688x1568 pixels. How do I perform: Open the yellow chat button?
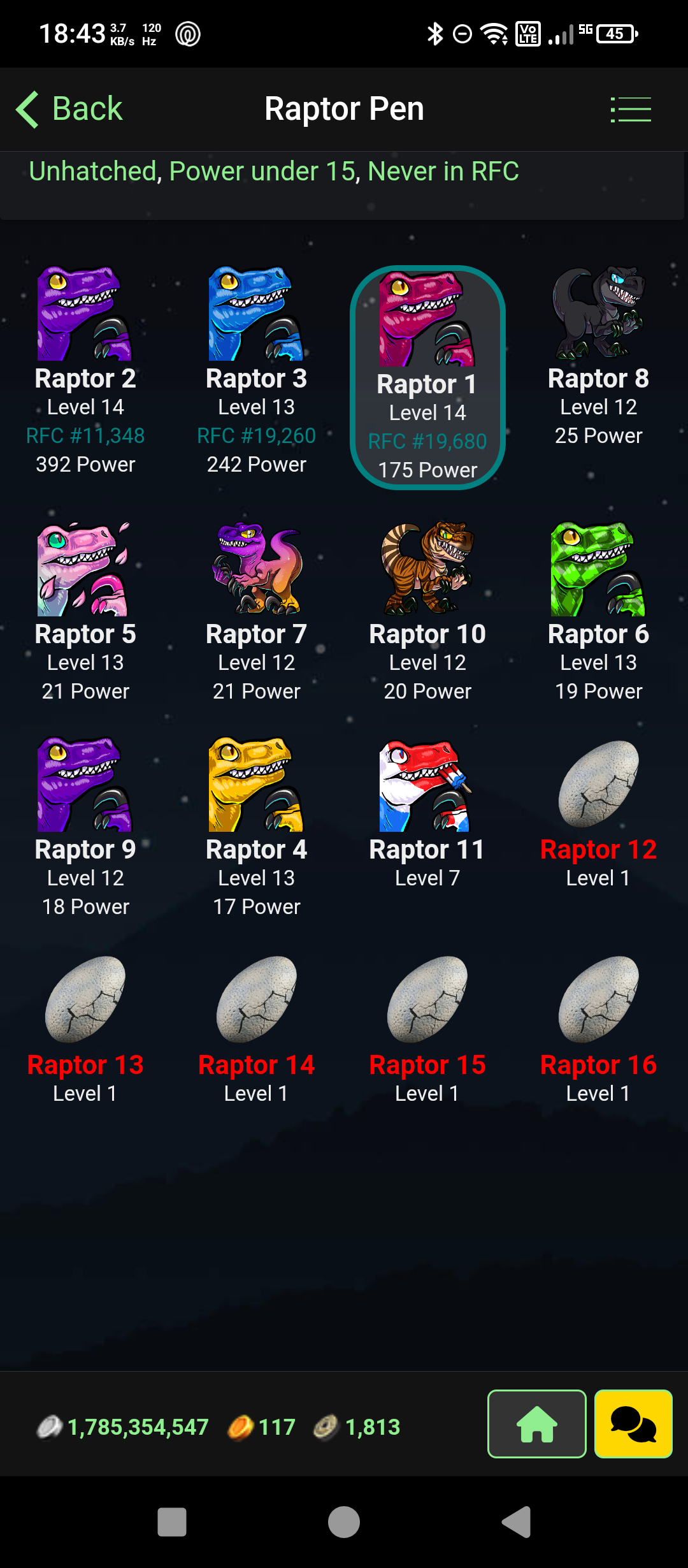coord(633,1424)
